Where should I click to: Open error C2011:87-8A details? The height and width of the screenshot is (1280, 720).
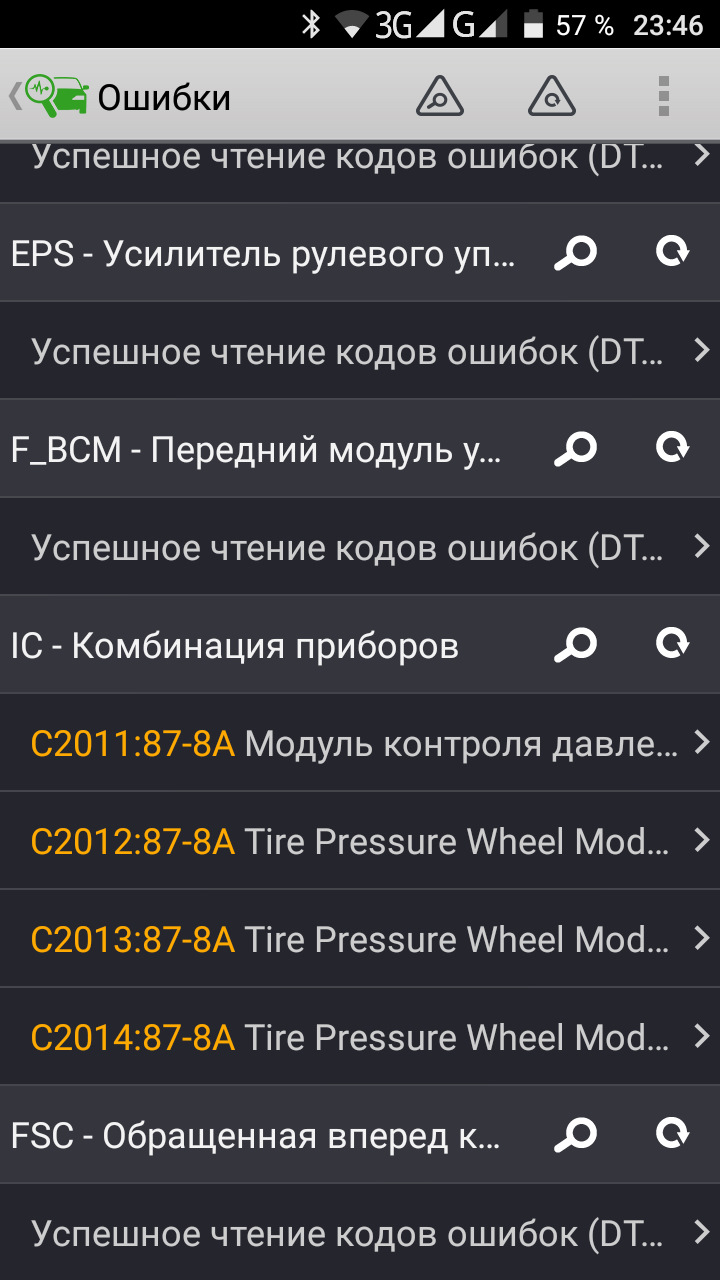point(360,743)
